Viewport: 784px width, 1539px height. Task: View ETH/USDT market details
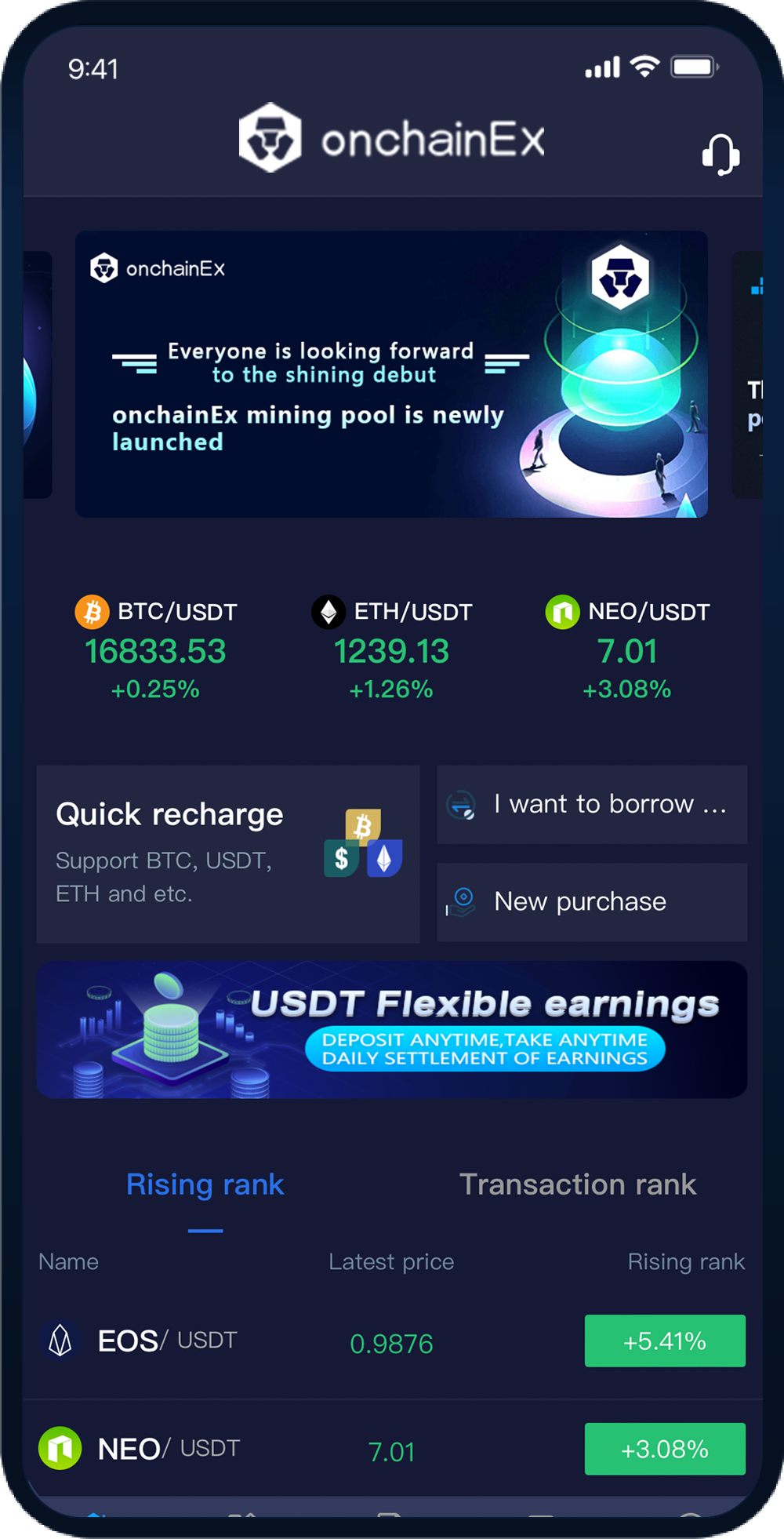pyautogui.click(x=391, y=650)
